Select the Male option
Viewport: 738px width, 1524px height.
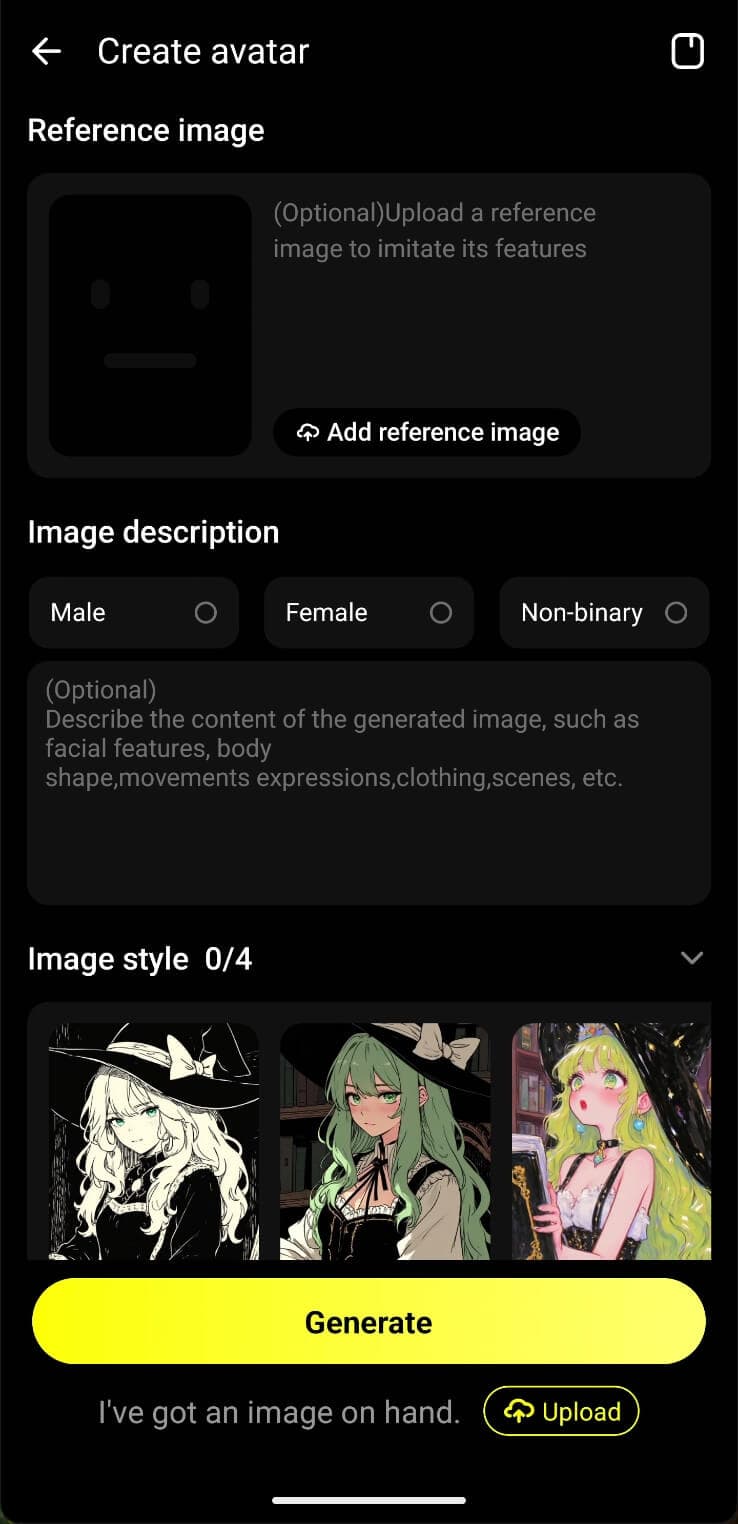[133, 613]
